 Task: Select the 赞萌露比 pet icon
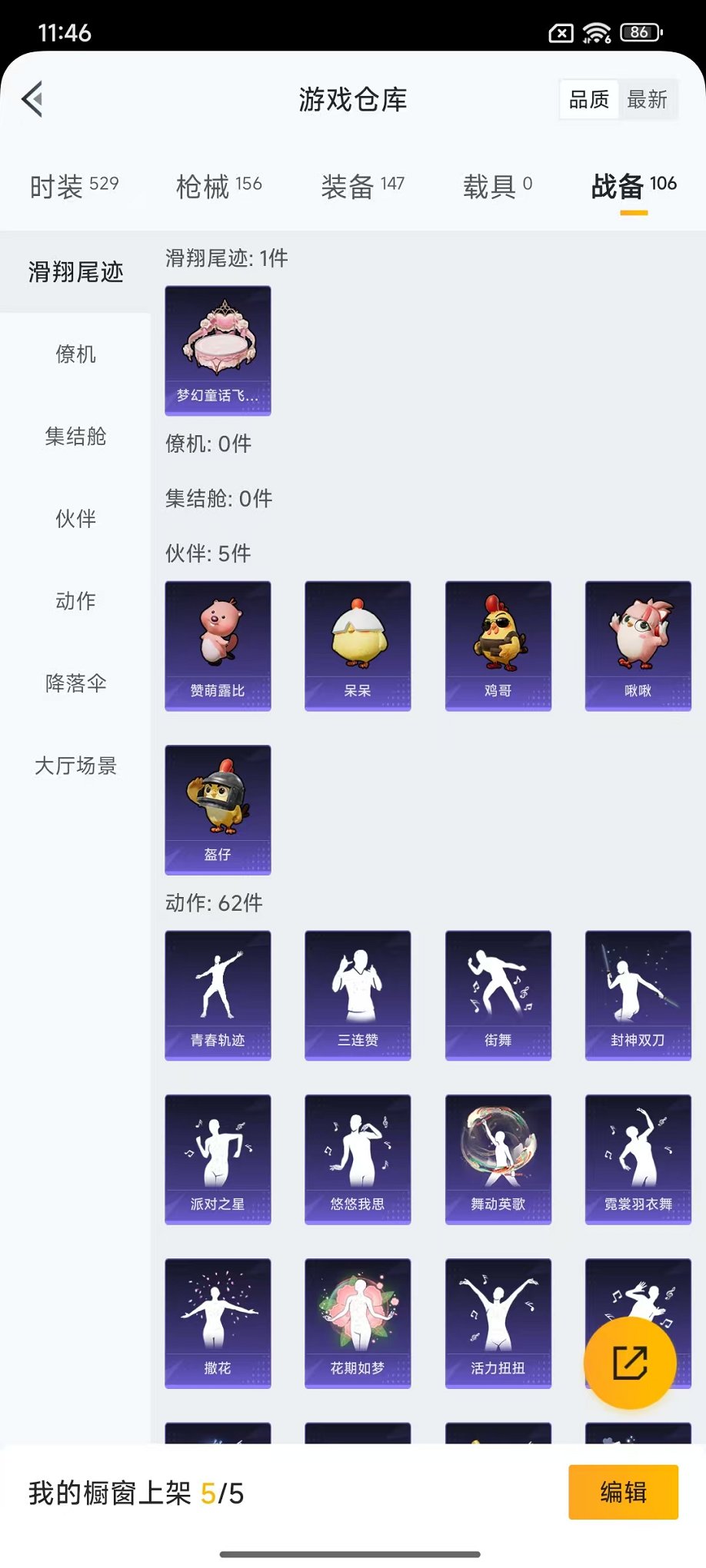point(218,645)
